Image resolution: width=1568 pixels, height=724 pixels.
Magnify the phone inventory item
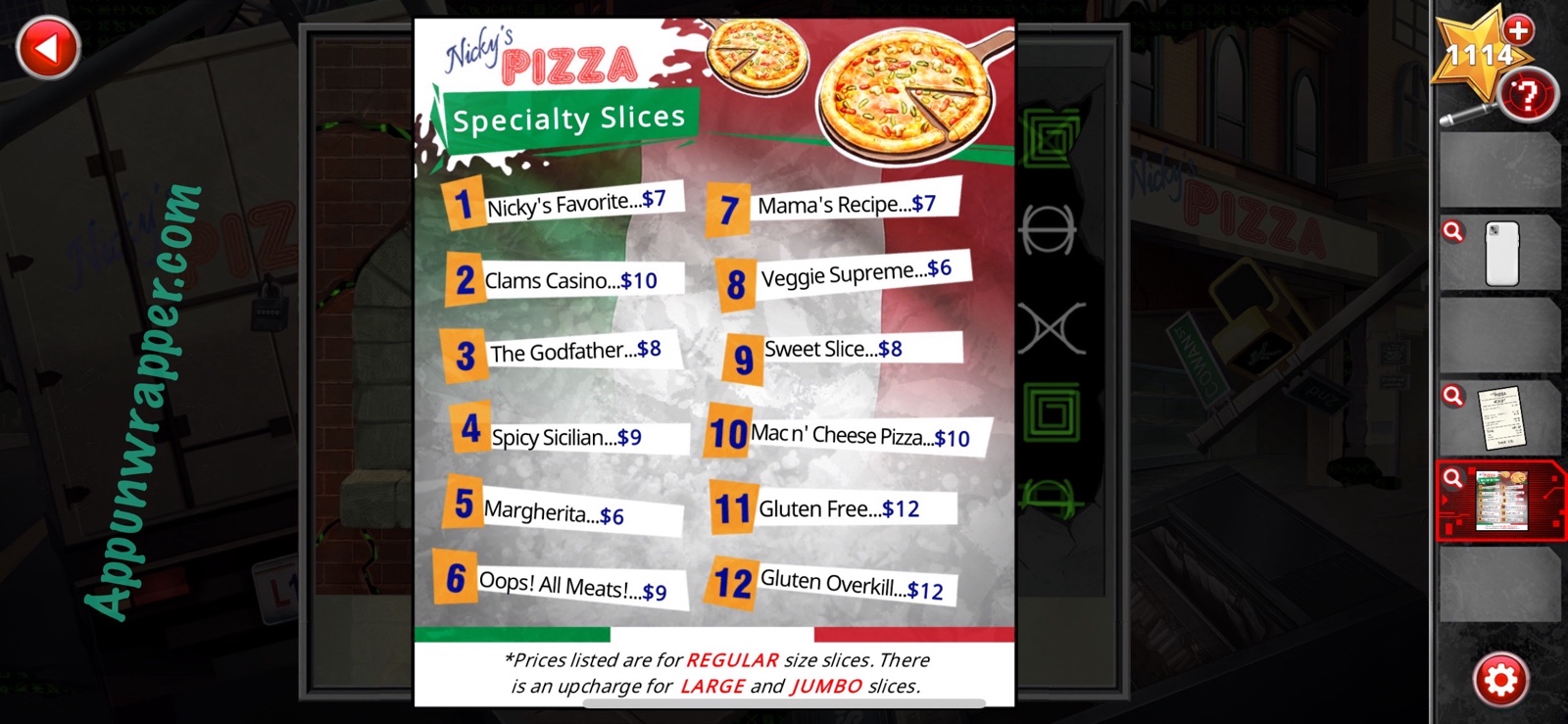(x=1453, y=231)
